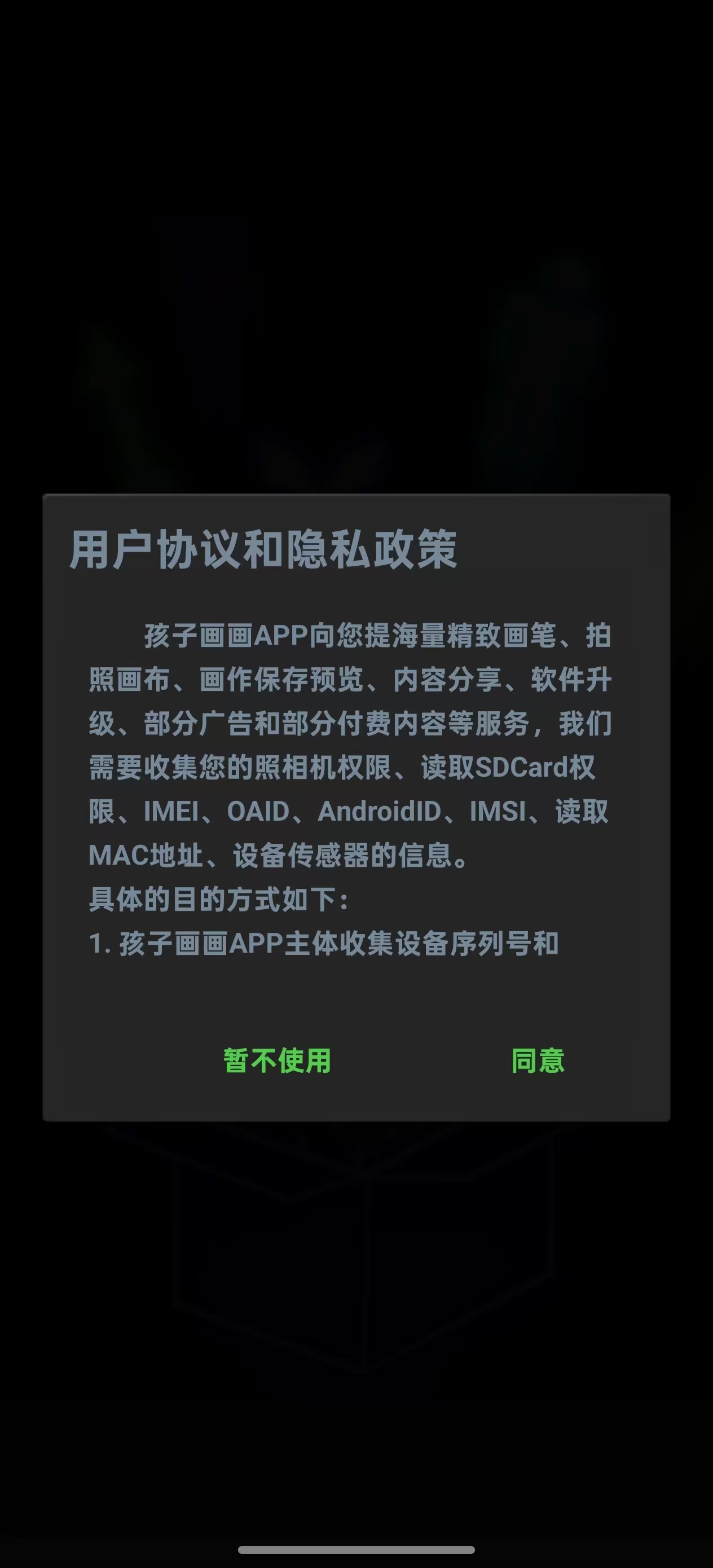The image size is (713, 1568).
Task: Select 暂不使用 to decline the agreement
Action: (x=277, y=1061)
